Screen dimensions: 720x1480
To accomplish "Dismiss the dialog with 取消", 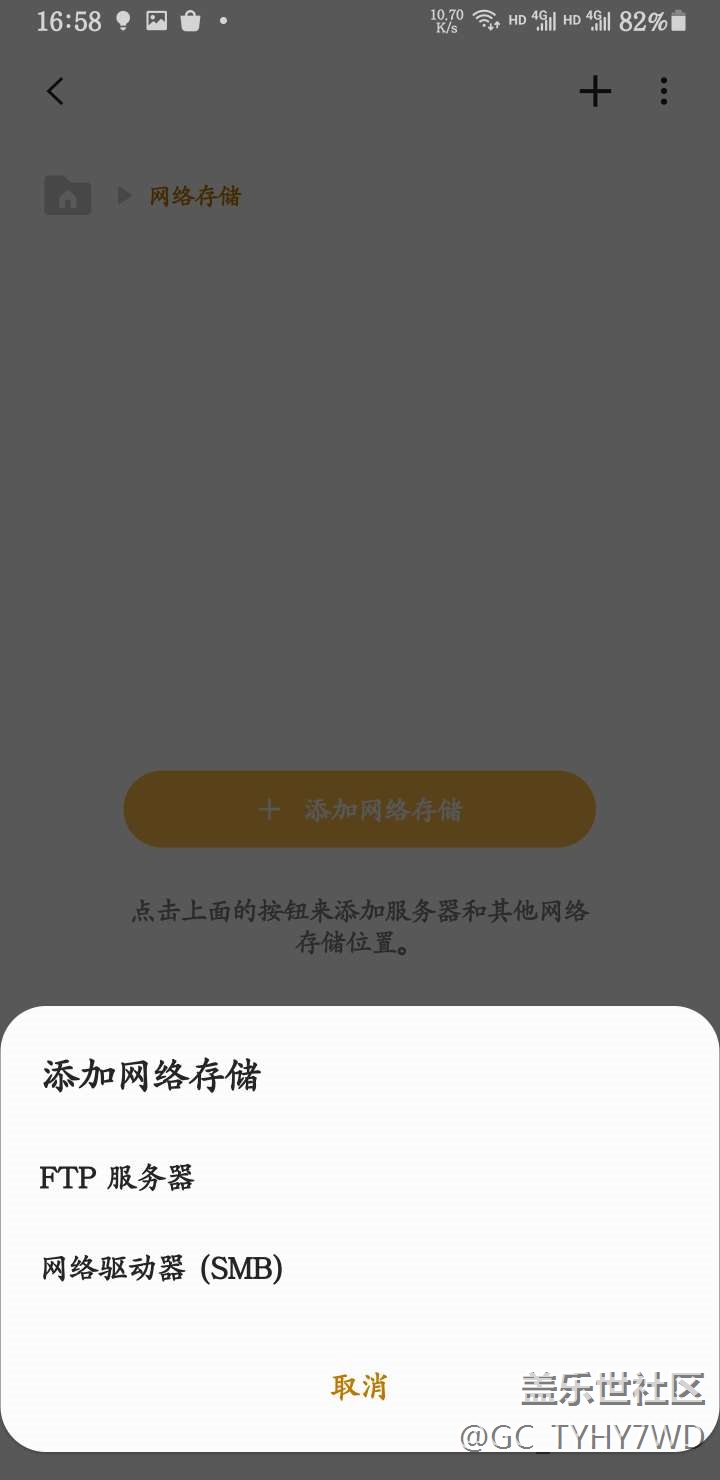I will pos(359,1386).
